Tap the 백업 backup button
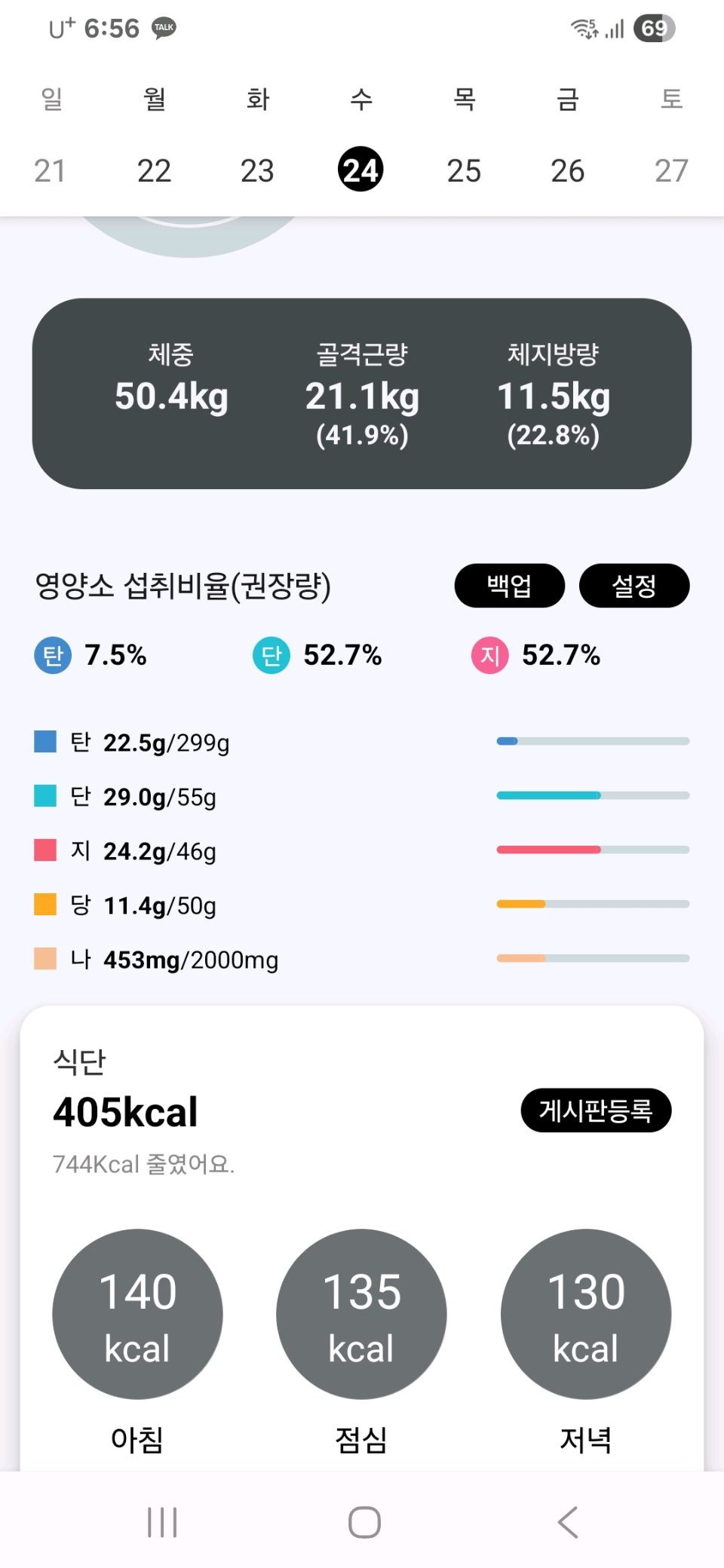Screen dimensions: 724x1568 click(509, 585)
